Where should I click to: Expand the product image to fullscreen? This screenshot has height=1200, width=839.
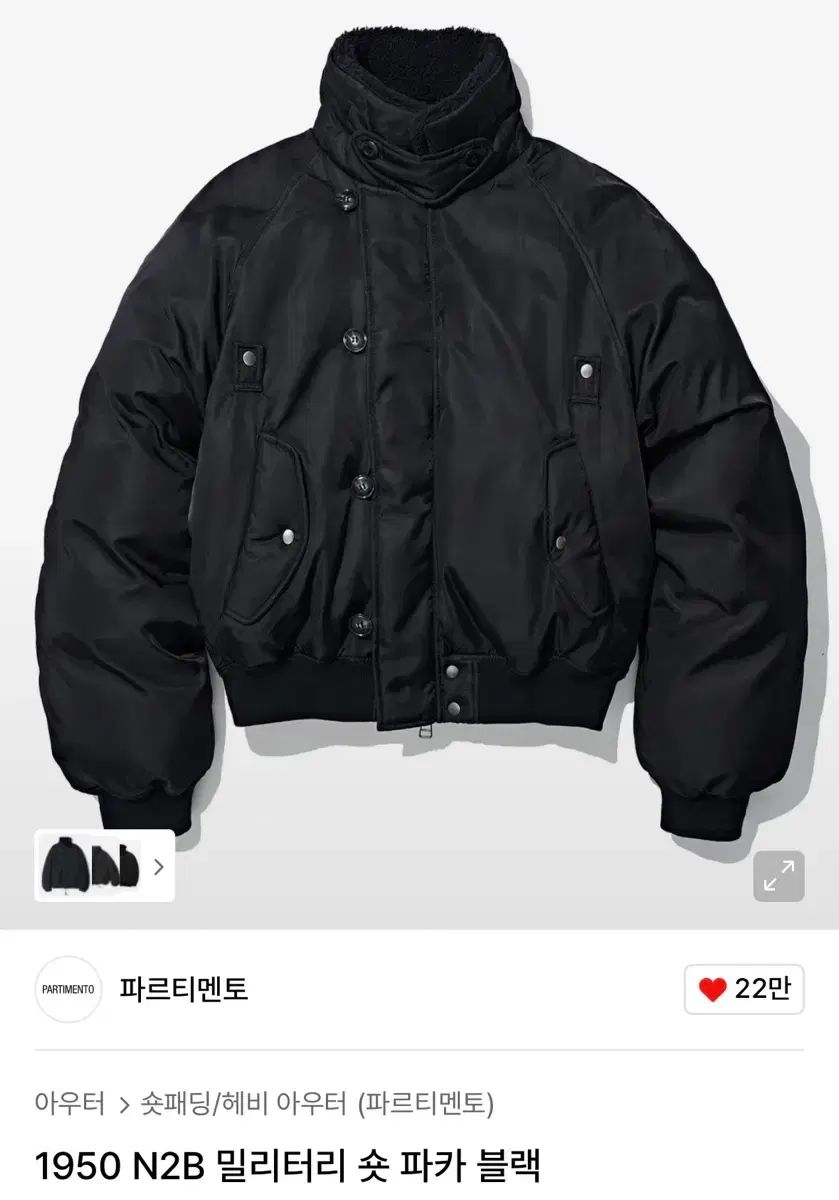778,876
